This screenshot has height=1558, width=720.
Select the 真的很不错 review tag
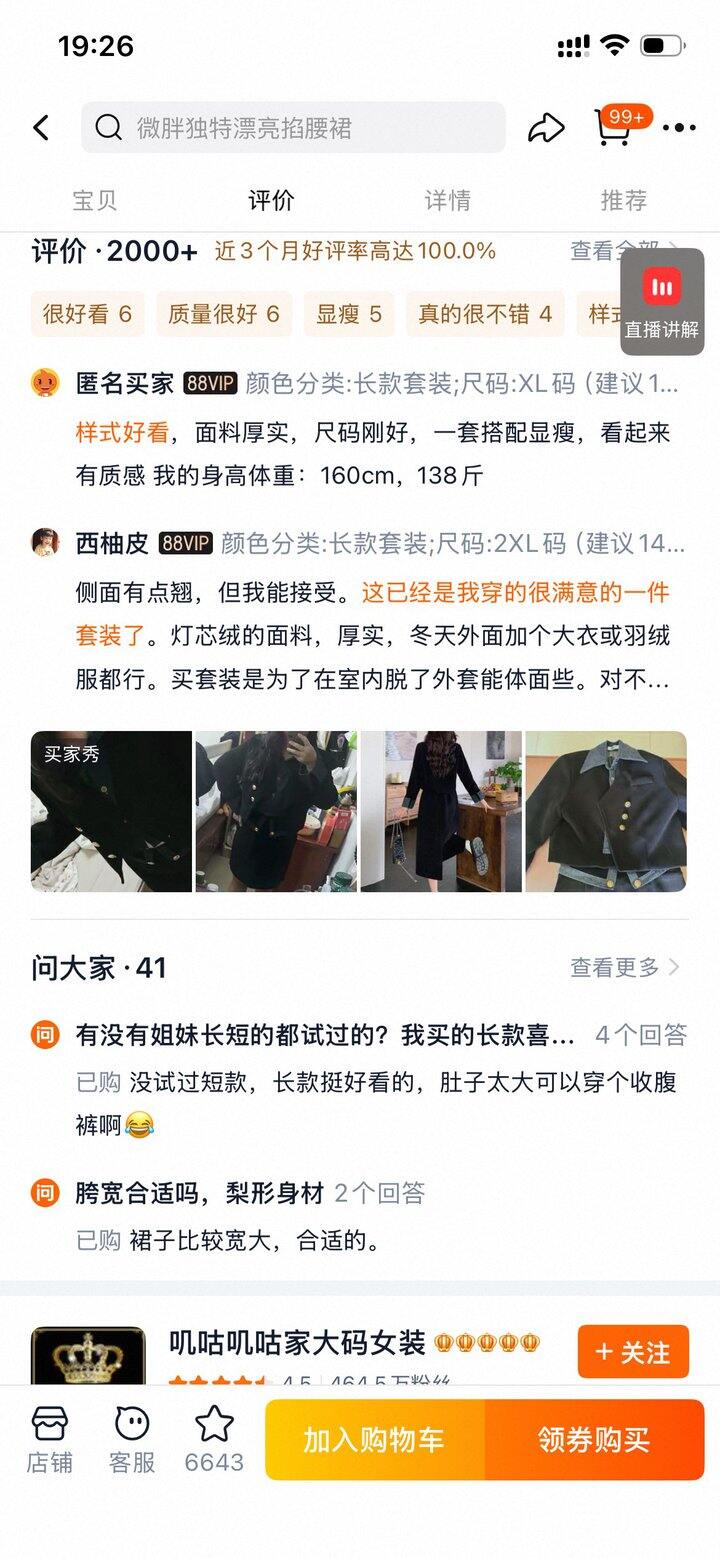(485, 314)
